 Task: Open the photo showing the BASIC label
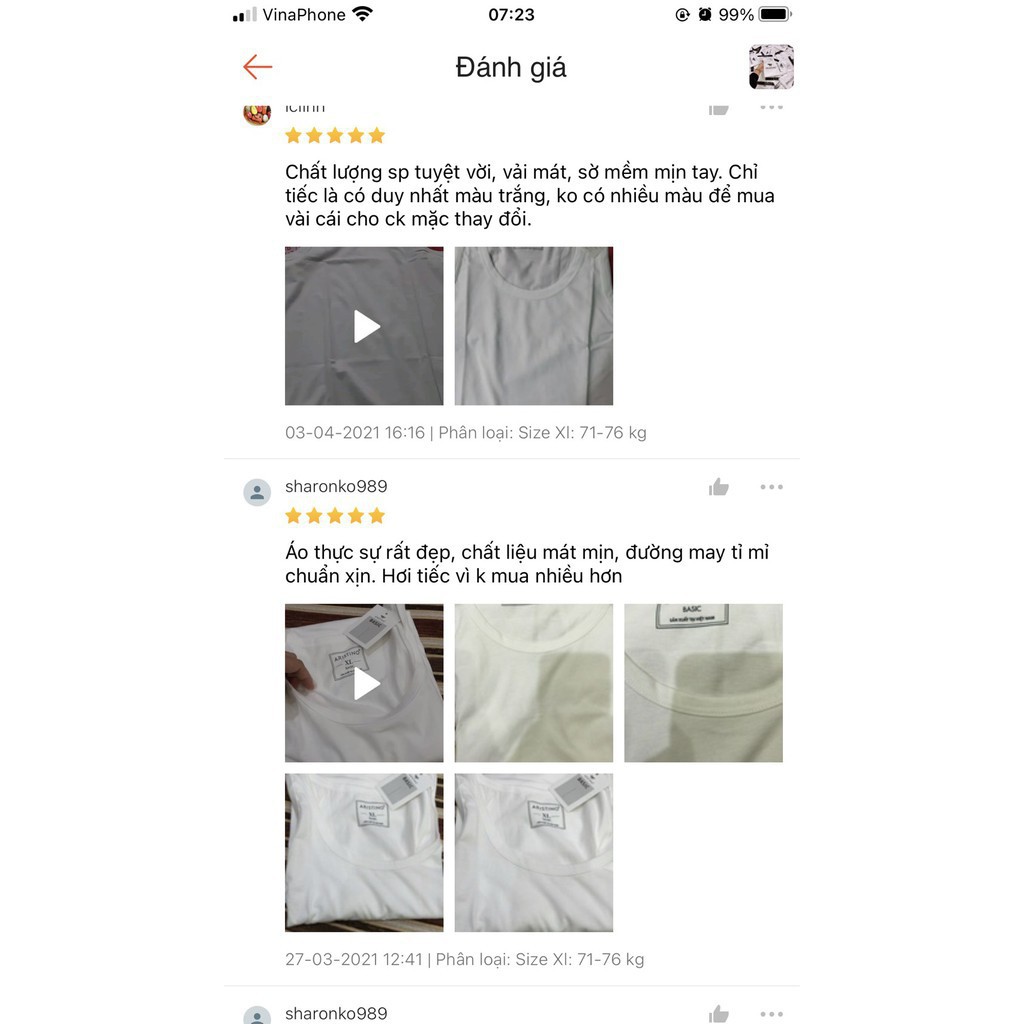[704, 683]
